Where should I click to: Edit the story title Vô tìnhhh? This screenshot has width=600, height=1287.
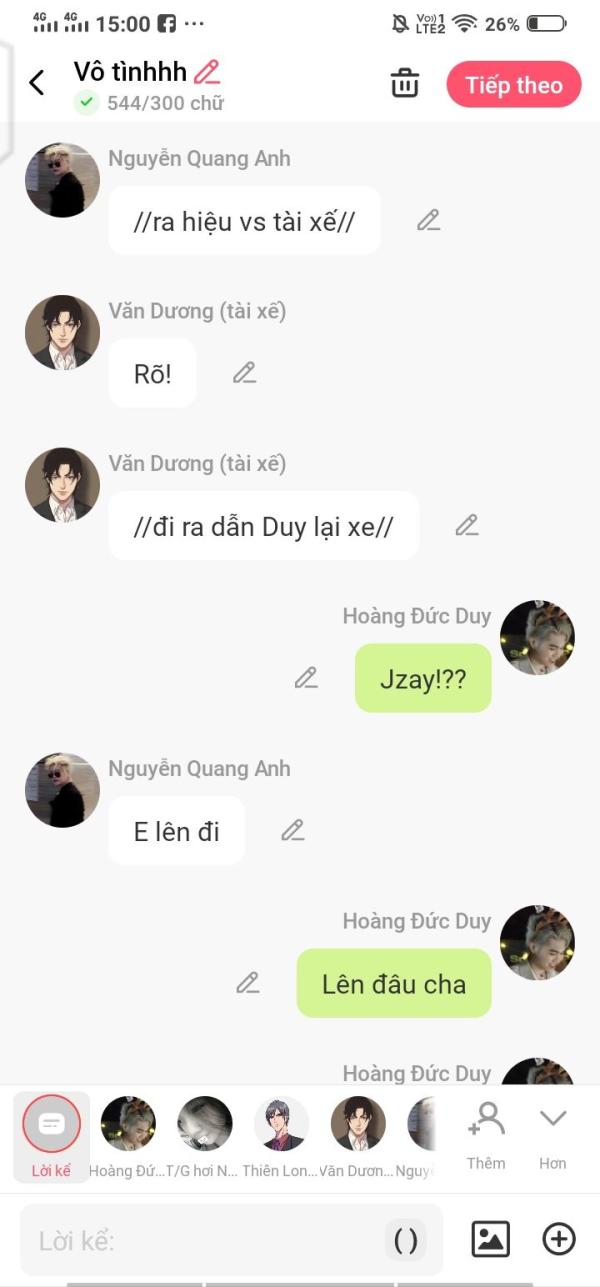[207, 72]
